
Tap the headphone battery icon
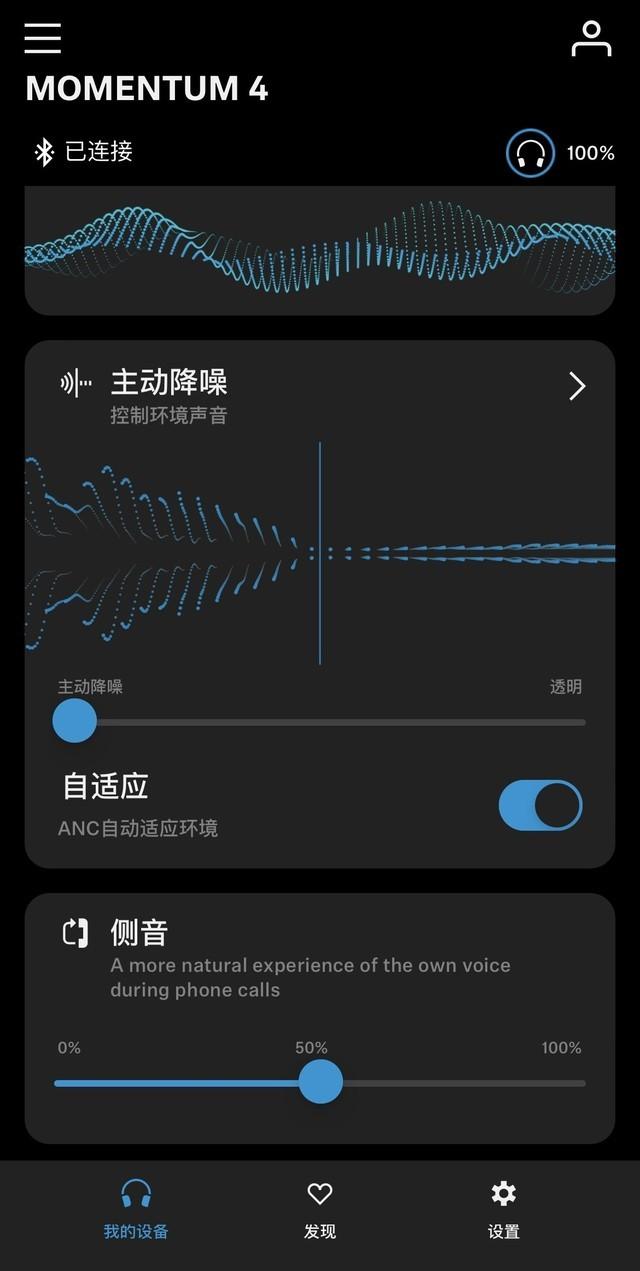(530, 153)
